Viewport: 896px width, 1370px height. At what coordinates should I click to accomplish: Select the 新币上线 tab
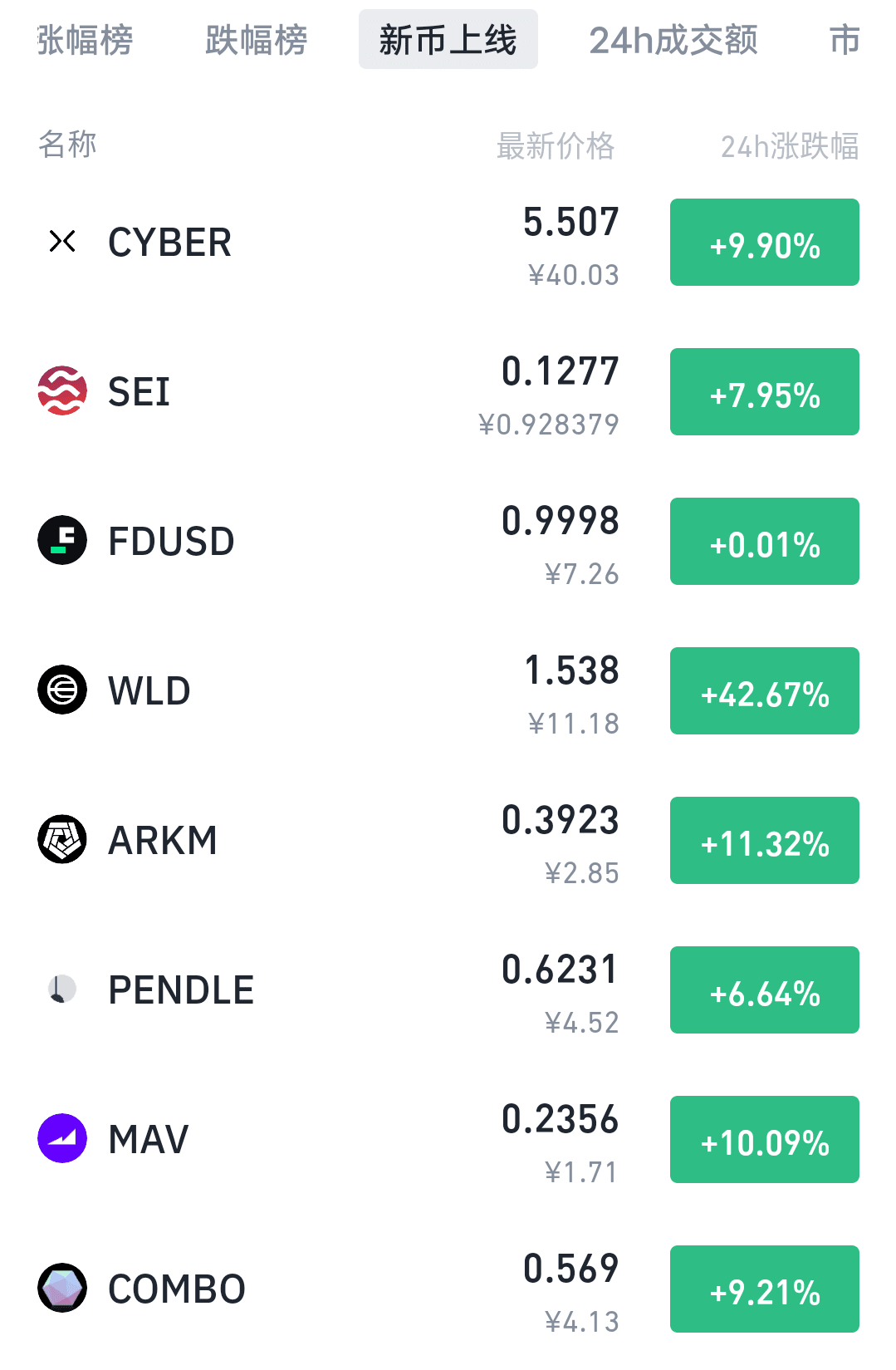[448, 39]
